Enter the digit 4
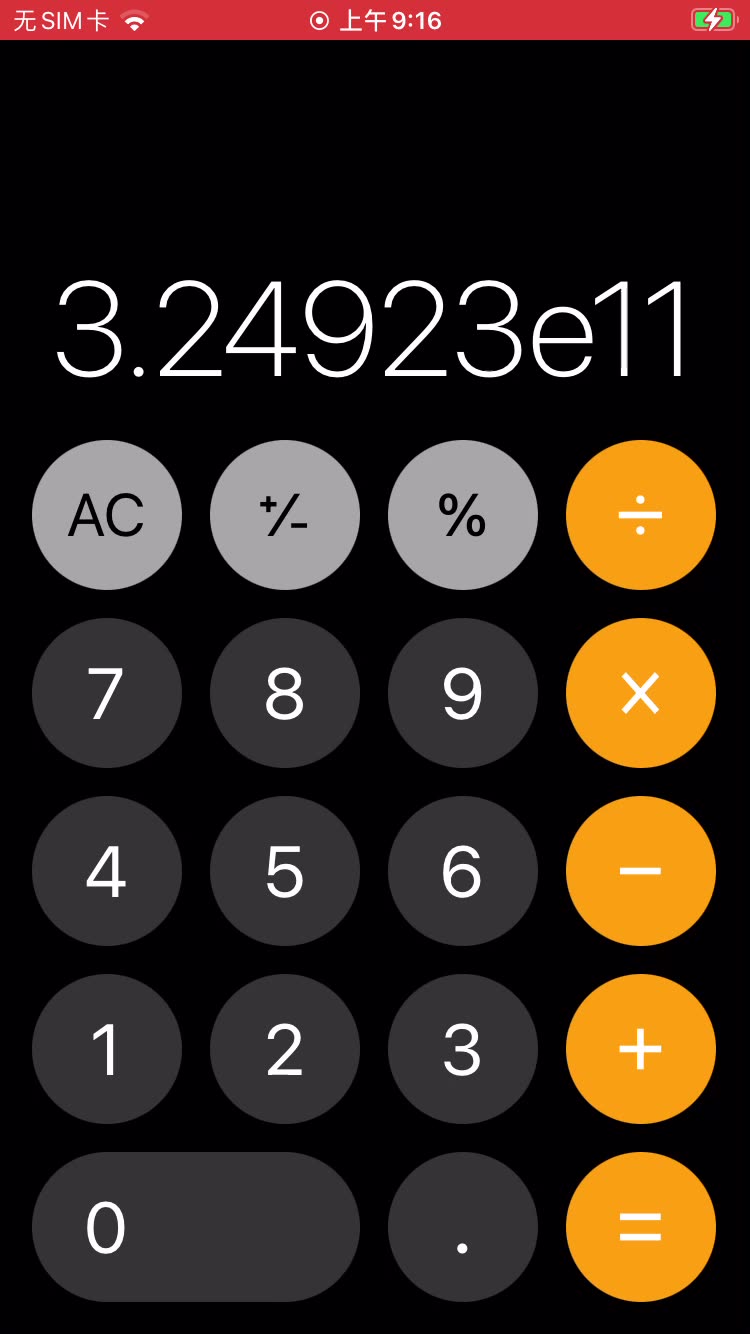Image resolution: width=750 pixels, height=1334 pixels. click(x=107, y=871)
